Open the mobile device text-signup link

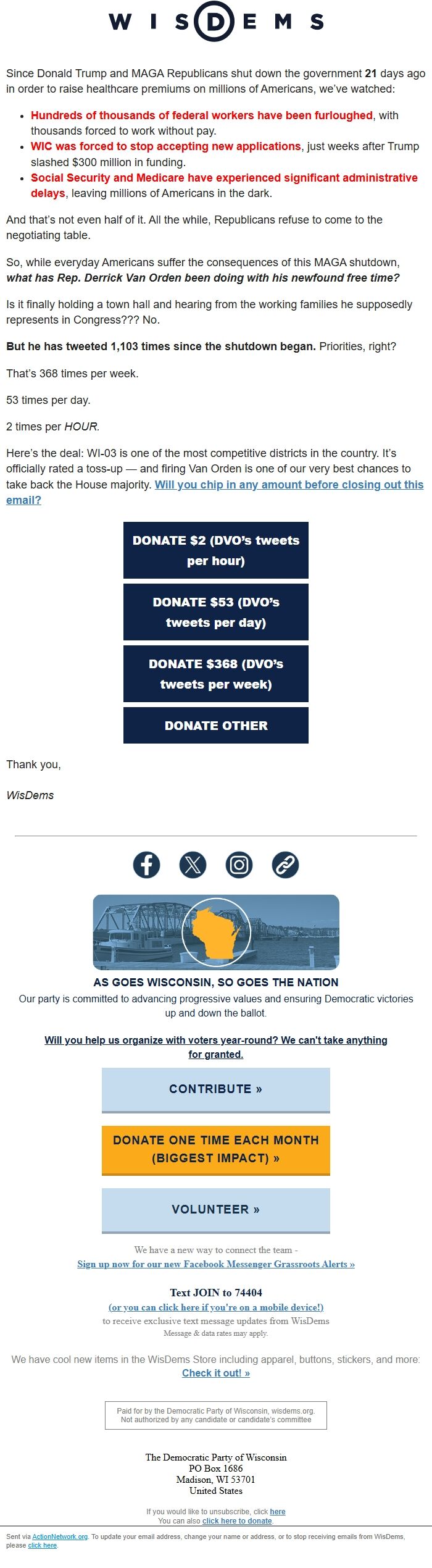coord(216,1307)
